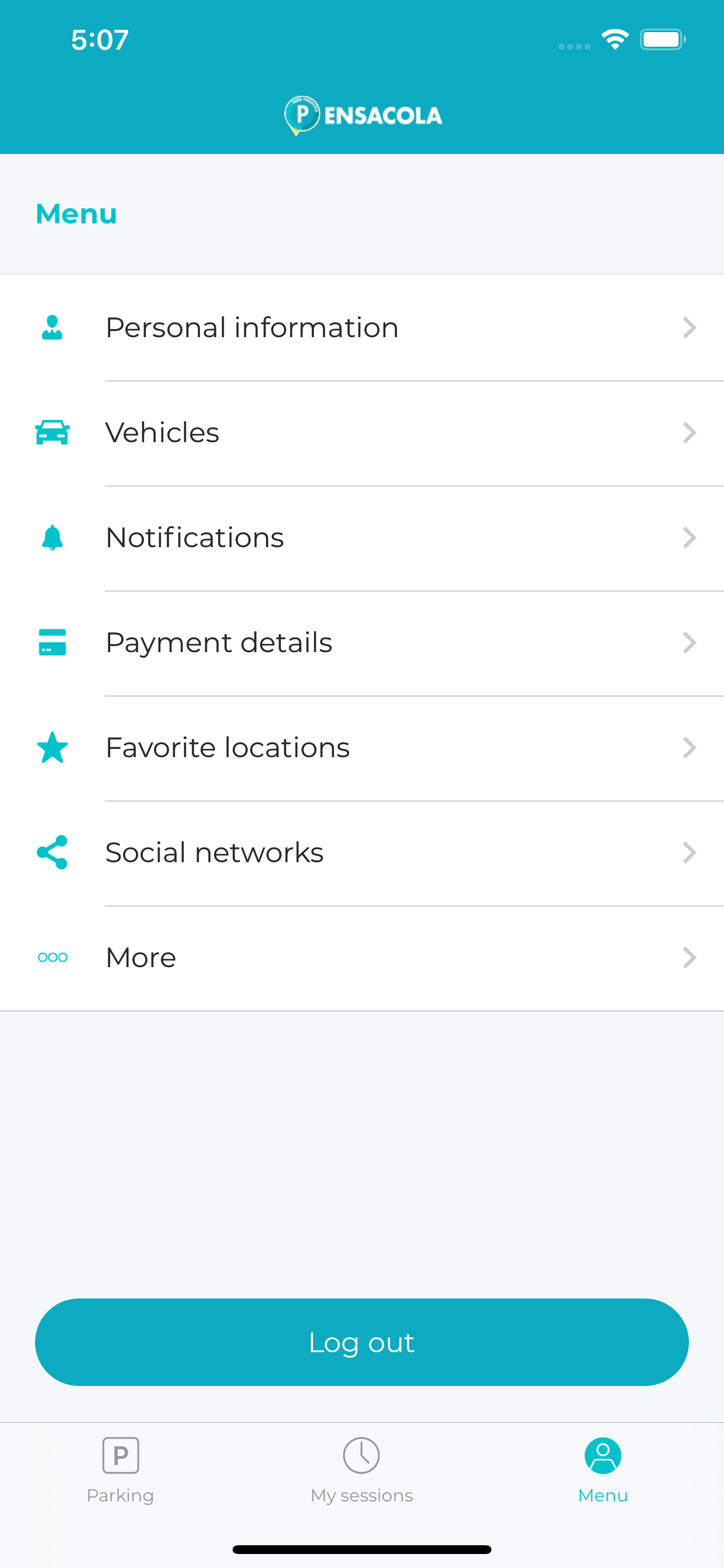Screen dimensions: 724x1568
Task: Open Notifications settings
Action: click(362, 538)
